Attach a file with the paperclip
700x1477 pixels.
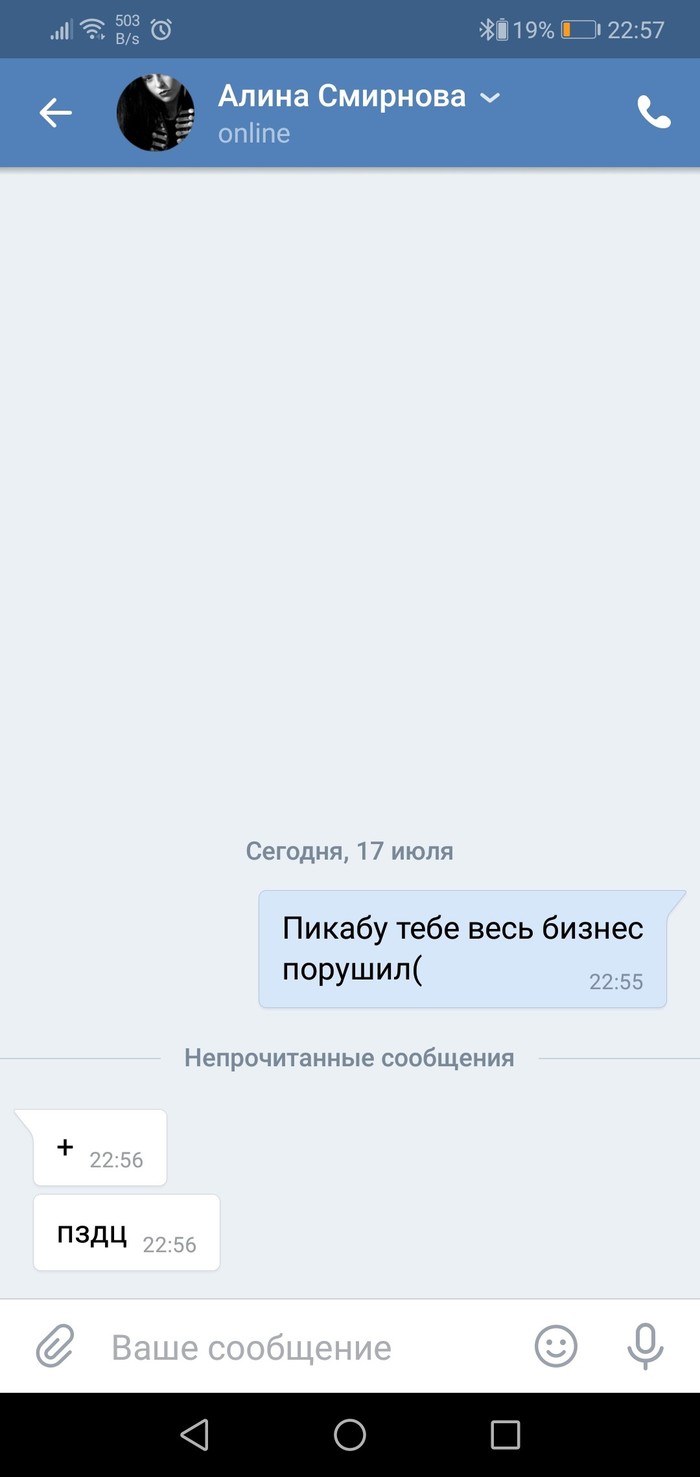(56, 1346)
